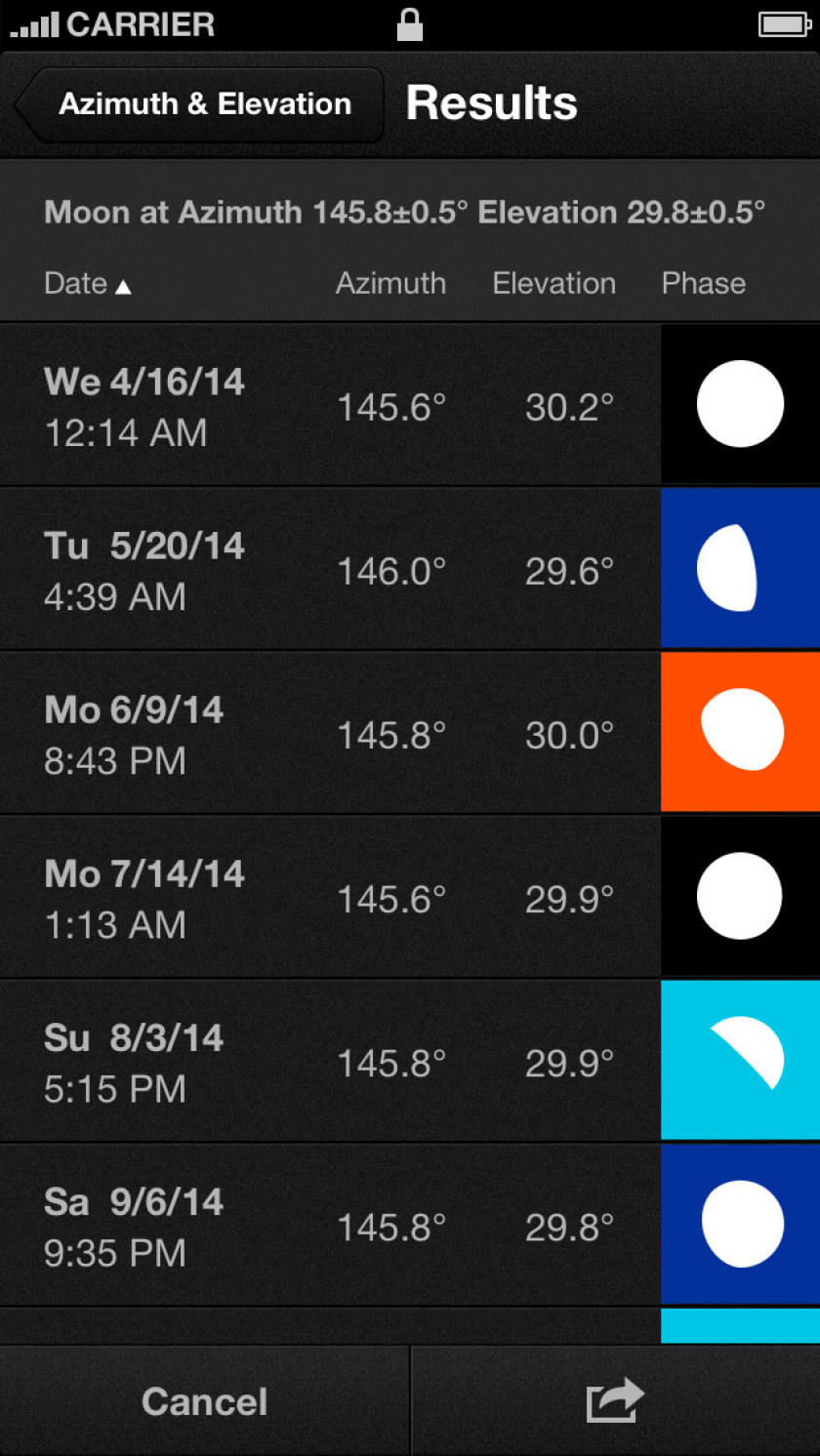Open the Mo 6/9/14 8:43 PM result
820x1456 pixels.
pyautogui.click(x=410, y=733)
